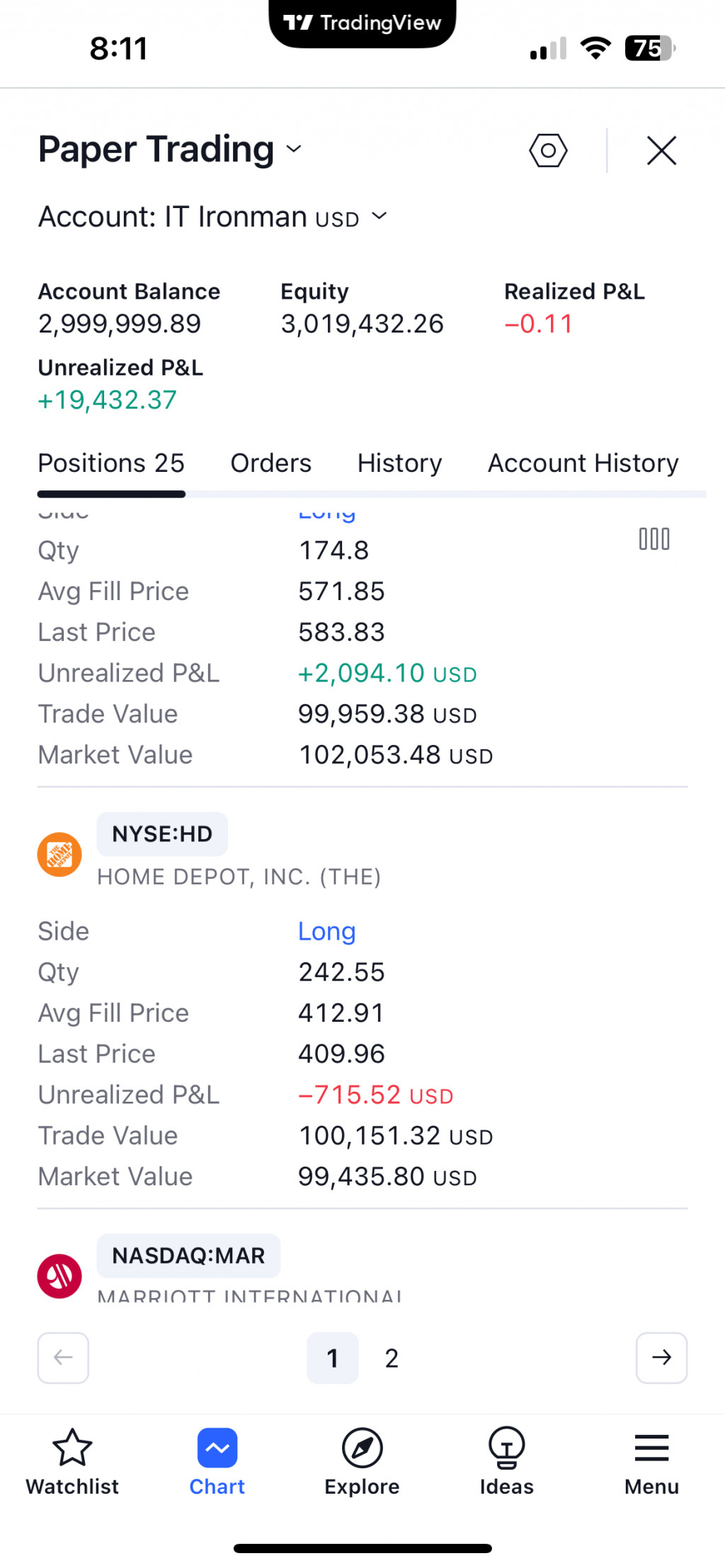Viewport: 725px width, 1568px height.
Task: Open the Account History tab
Action: coord(583,463)
